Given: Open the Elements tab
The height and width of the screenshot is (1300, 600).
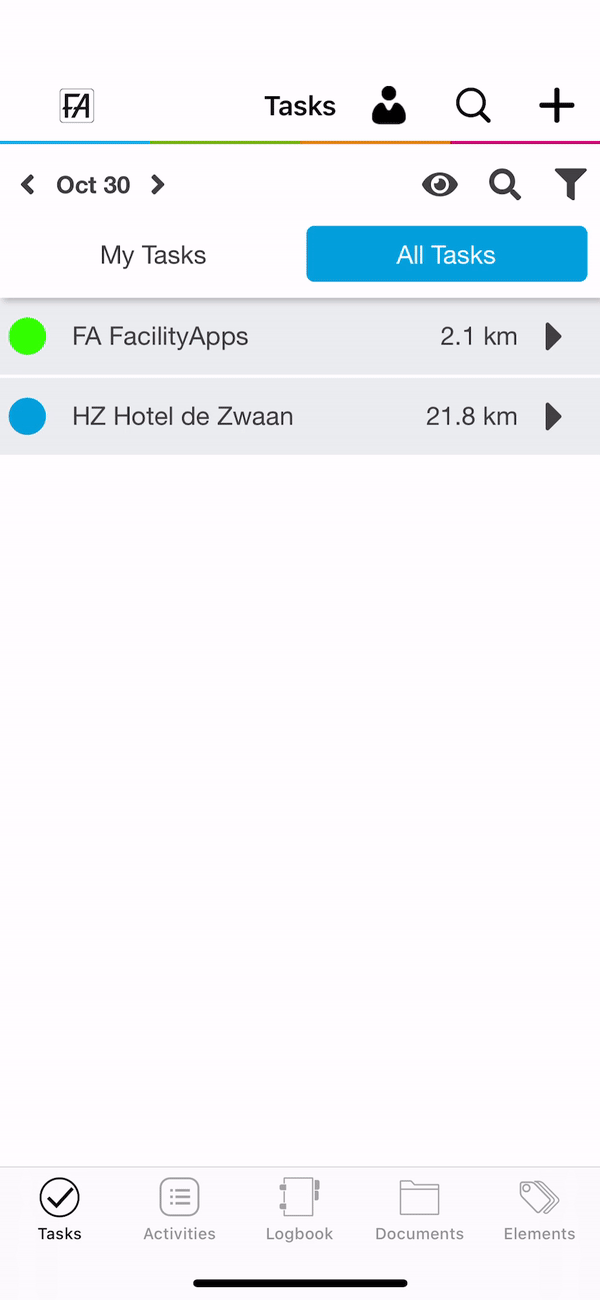Looking at the screenshot, I should [540, 1209].
